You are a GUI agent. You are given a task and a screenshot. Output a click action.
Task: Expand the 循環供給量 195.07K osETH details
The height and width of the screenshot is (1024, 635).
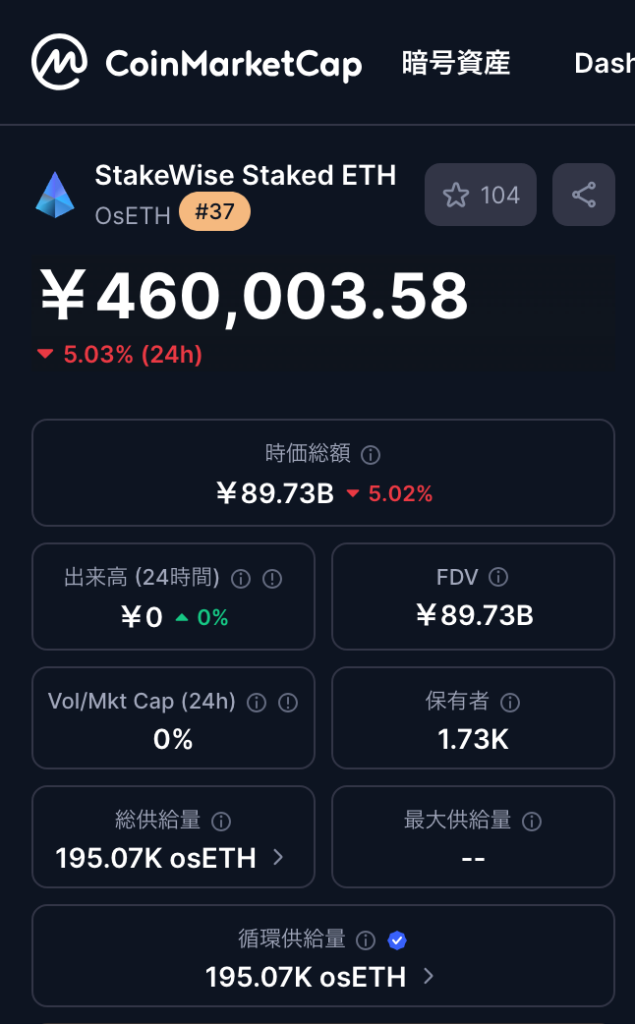428,976
